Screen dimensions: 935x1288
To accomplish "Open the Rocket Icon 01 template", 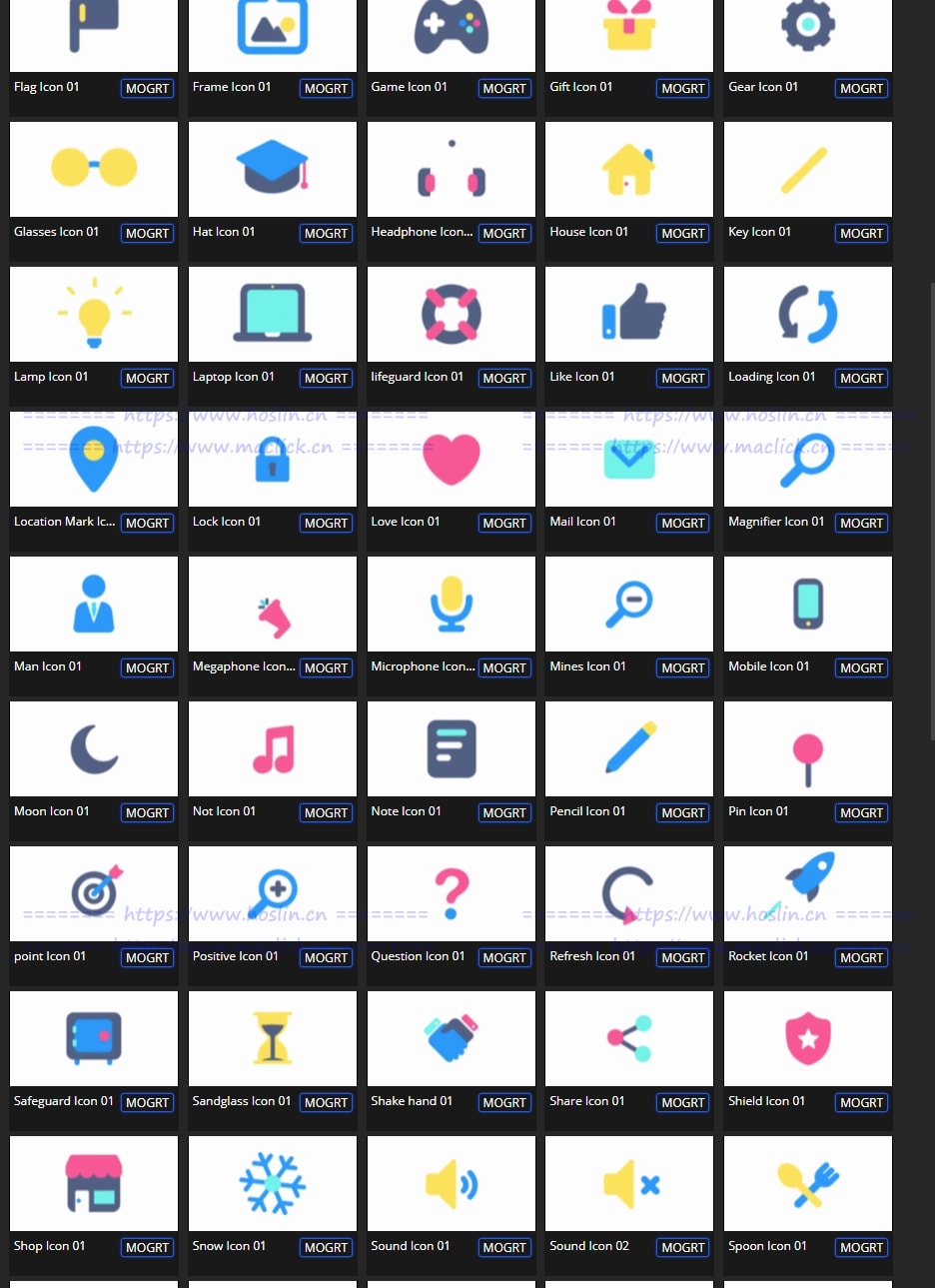I will coord(808,893).
